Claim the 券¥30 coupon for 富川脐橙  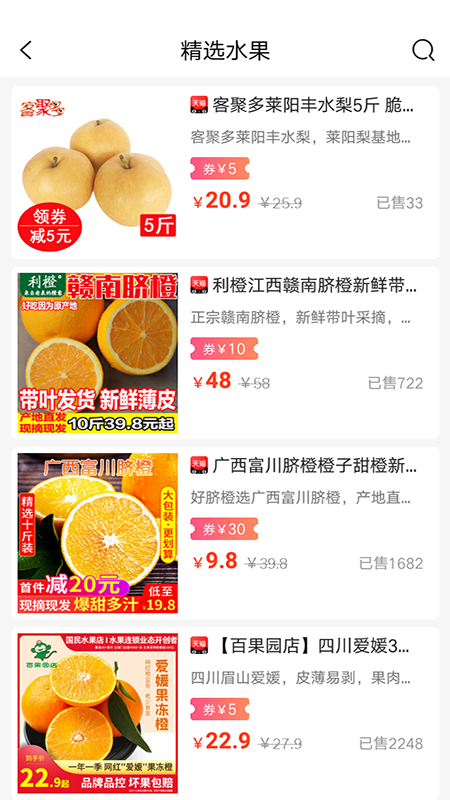tap(224, 529)
